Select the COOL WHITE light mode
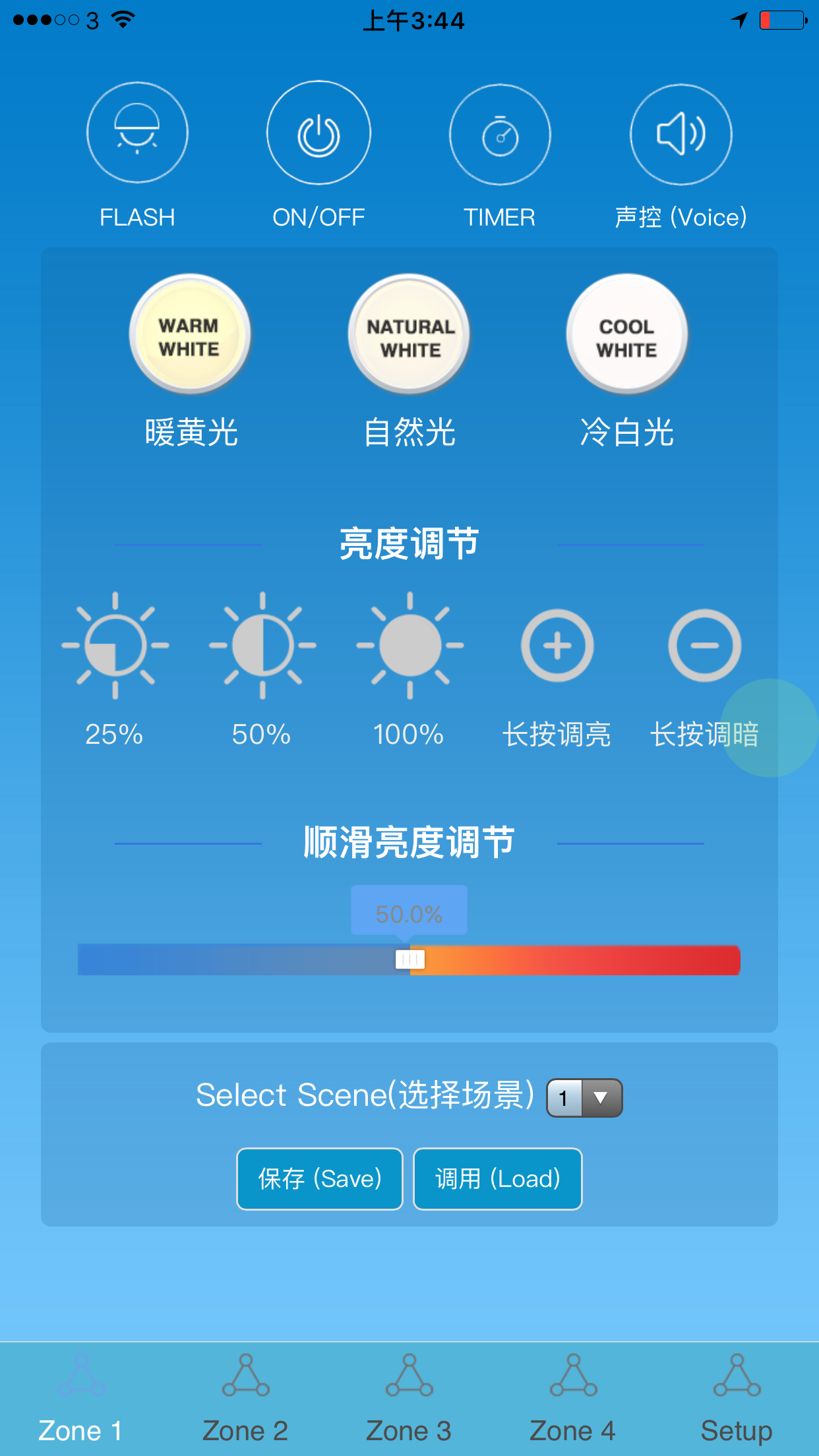This screenshot has width=819, height=1456. pyautogui.click(x=626, y=334)
